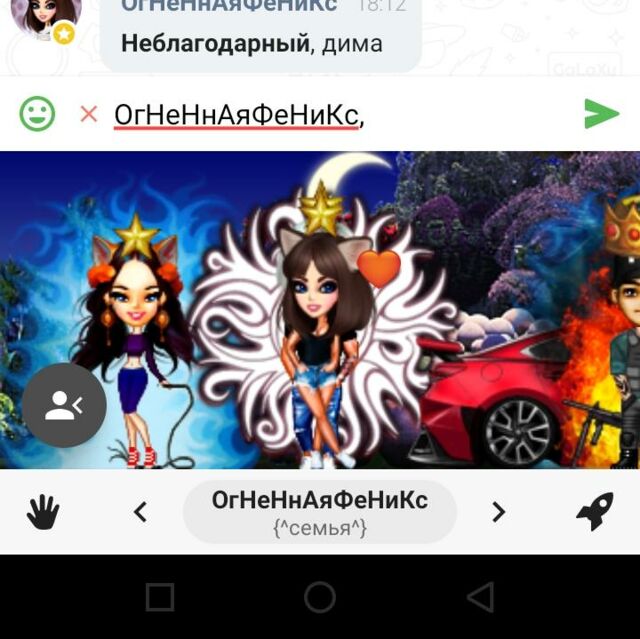Open the waving hand gestures menu
The width and height of the screenshot is (640, 639).
(x=42, y=513)
